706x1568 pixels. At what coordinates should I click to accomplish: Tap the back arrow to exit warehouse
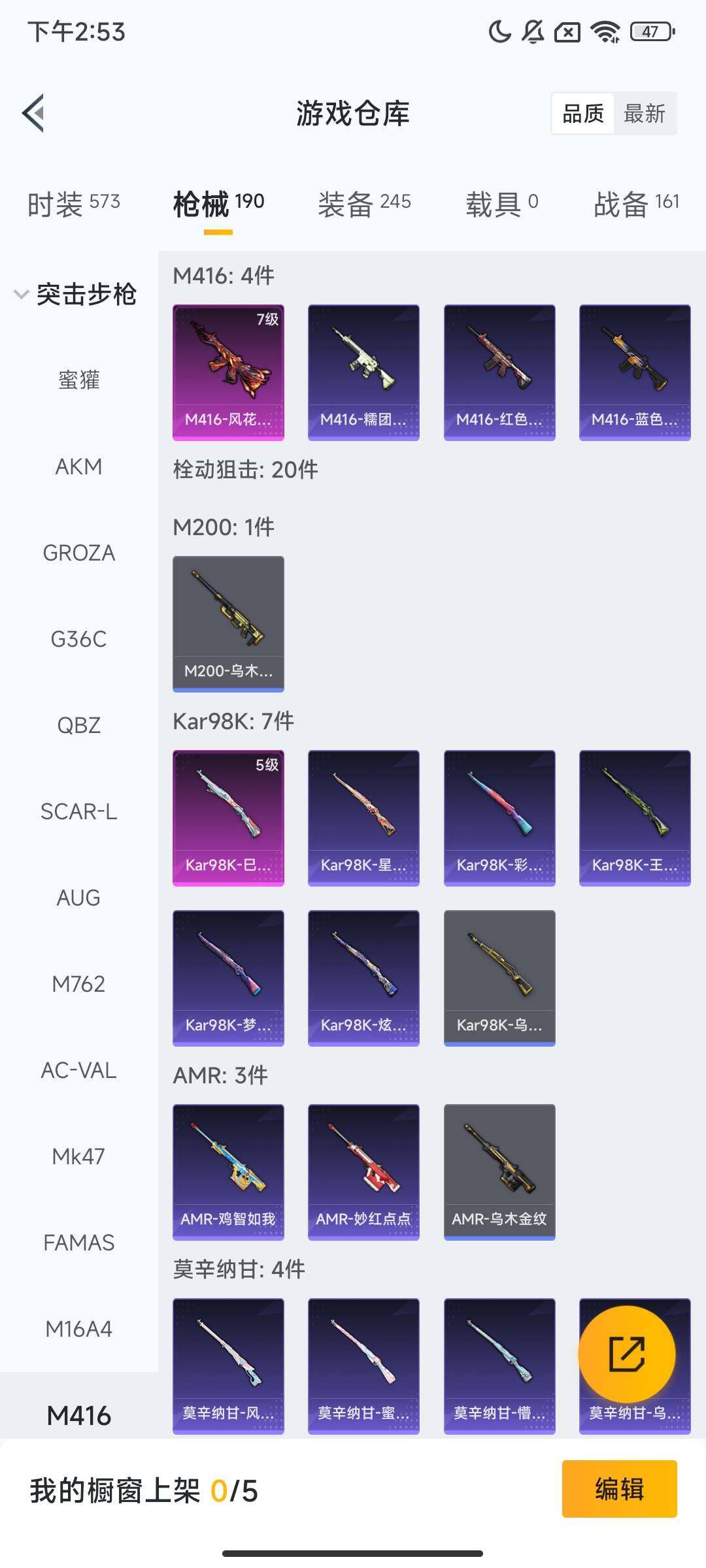tap(33, 112)
